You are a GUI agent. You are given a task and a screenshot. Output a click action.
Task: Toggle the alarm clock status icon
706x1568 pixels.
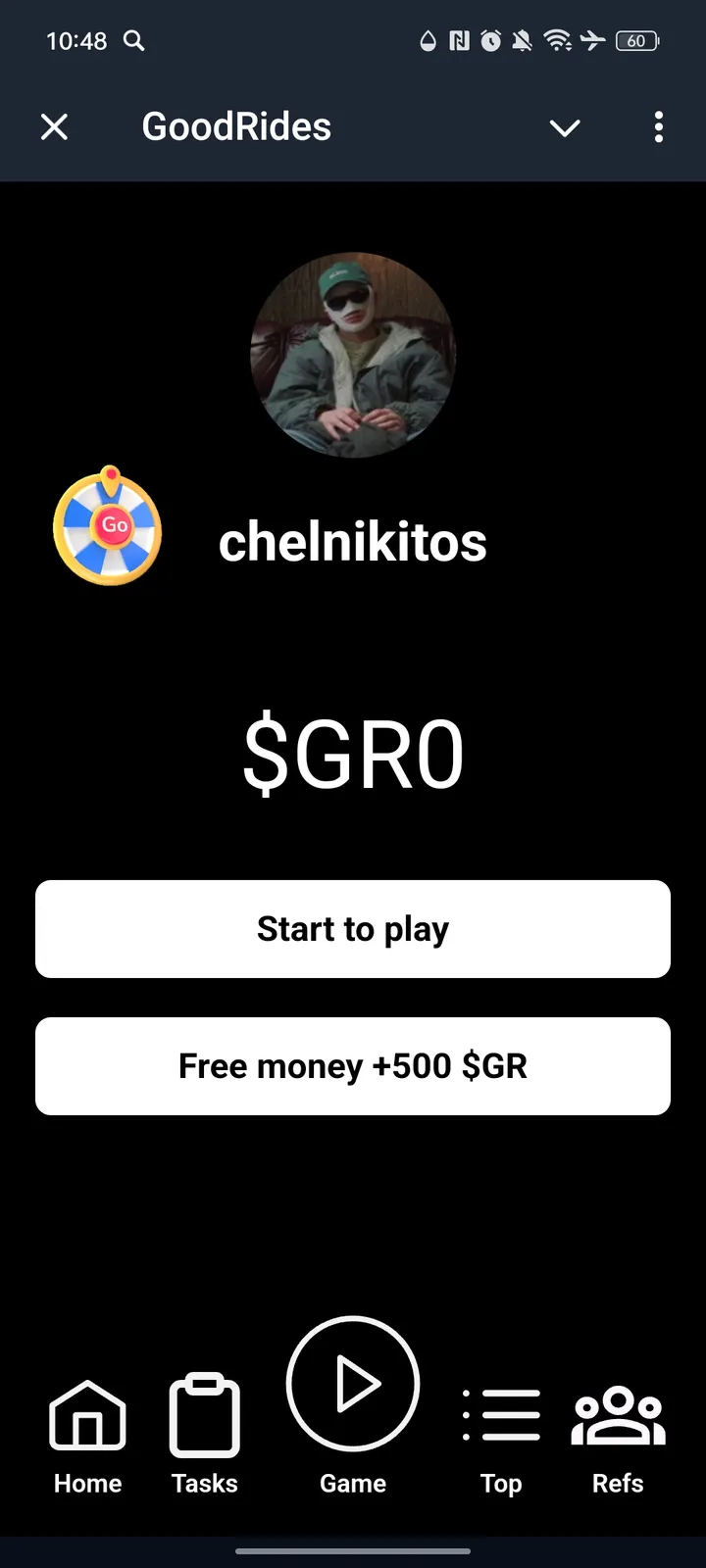[x=491, y=41]
